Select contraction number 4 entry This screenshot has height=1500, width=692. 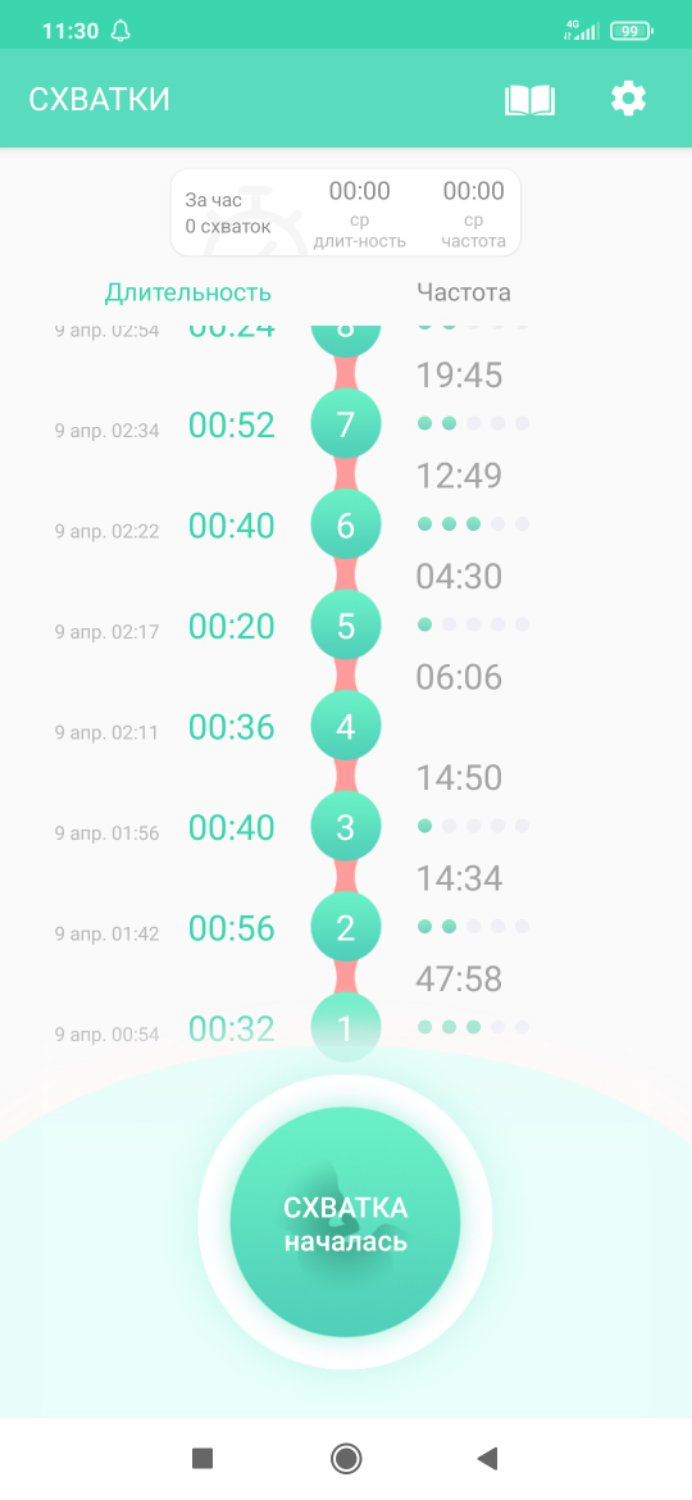(345, 727)
